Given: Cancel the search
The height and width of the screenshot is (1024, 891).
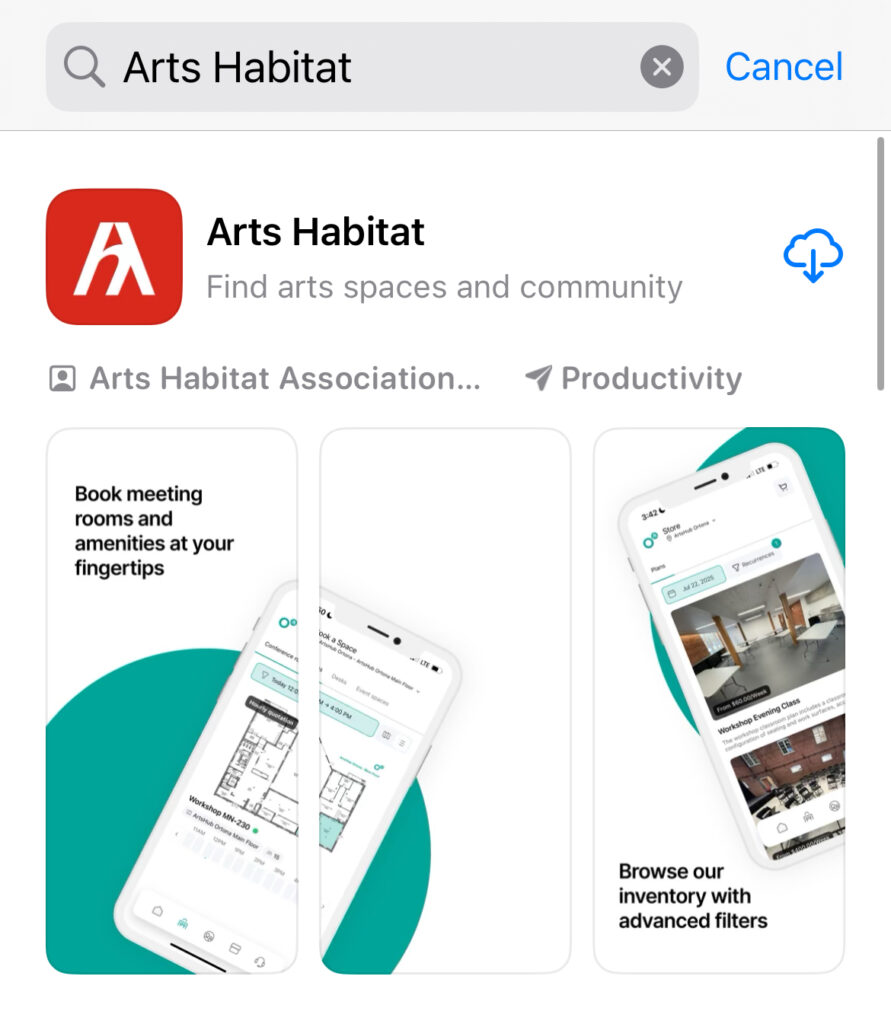Looking at the screenshot, I should 783,67.
